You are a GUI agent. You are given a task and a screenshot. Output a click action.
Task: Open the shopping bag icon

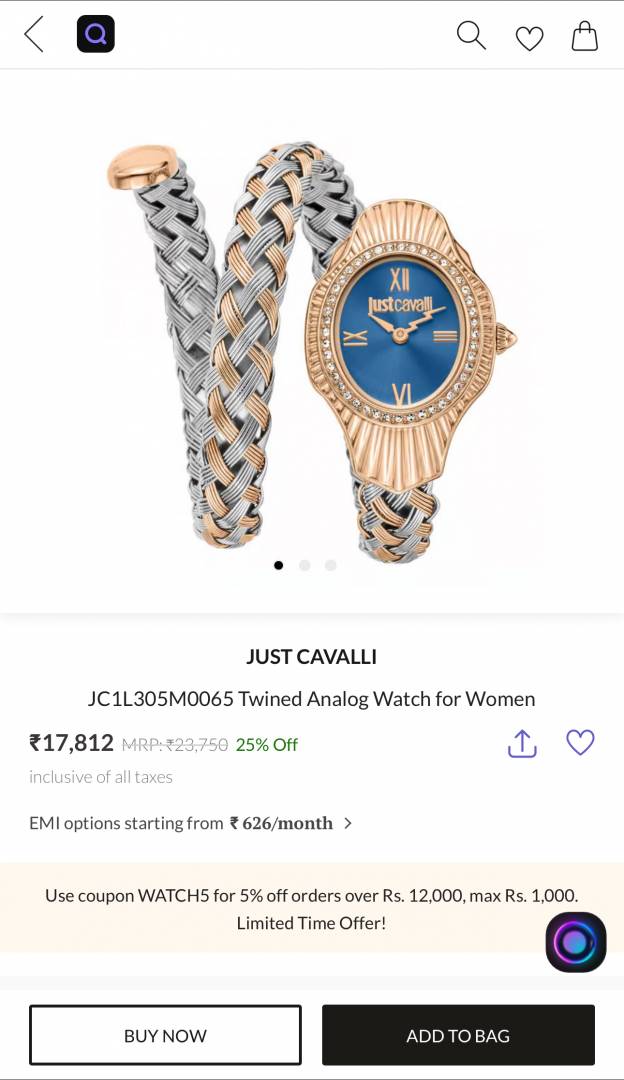[585, 36]
